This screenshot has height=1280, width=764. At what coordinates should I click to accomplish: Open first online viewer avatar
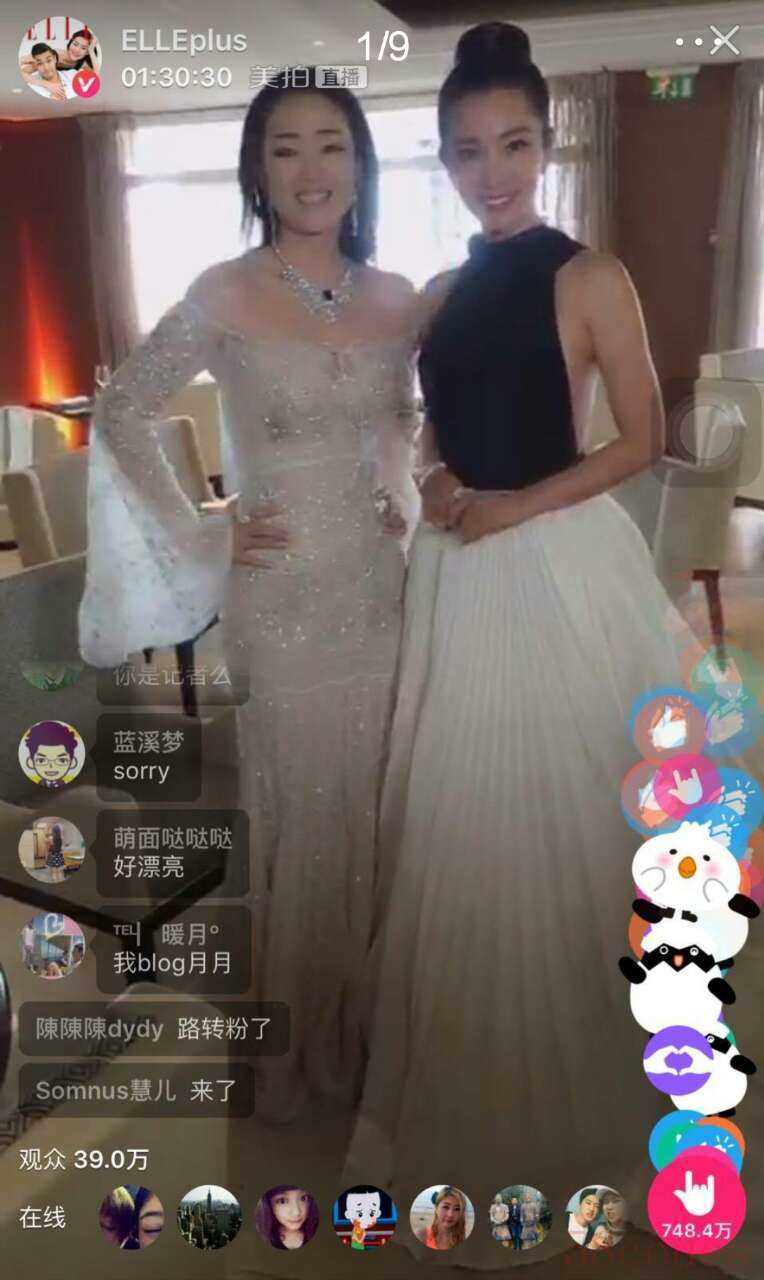131,1217
